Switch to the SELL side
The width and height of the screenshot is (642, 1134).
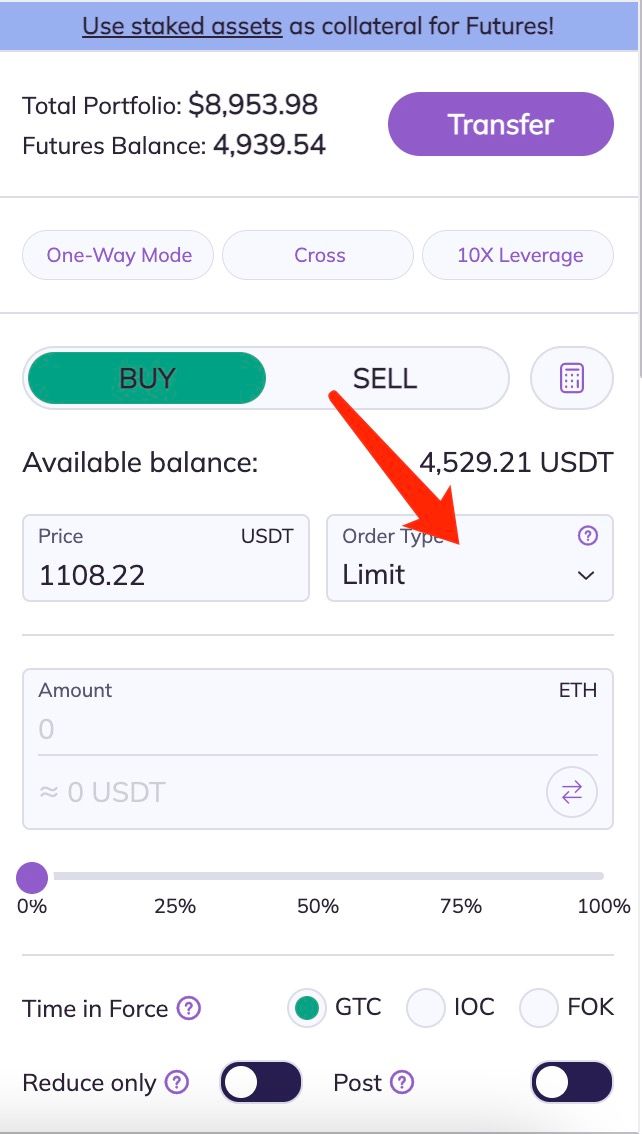[x=384, y=378]
